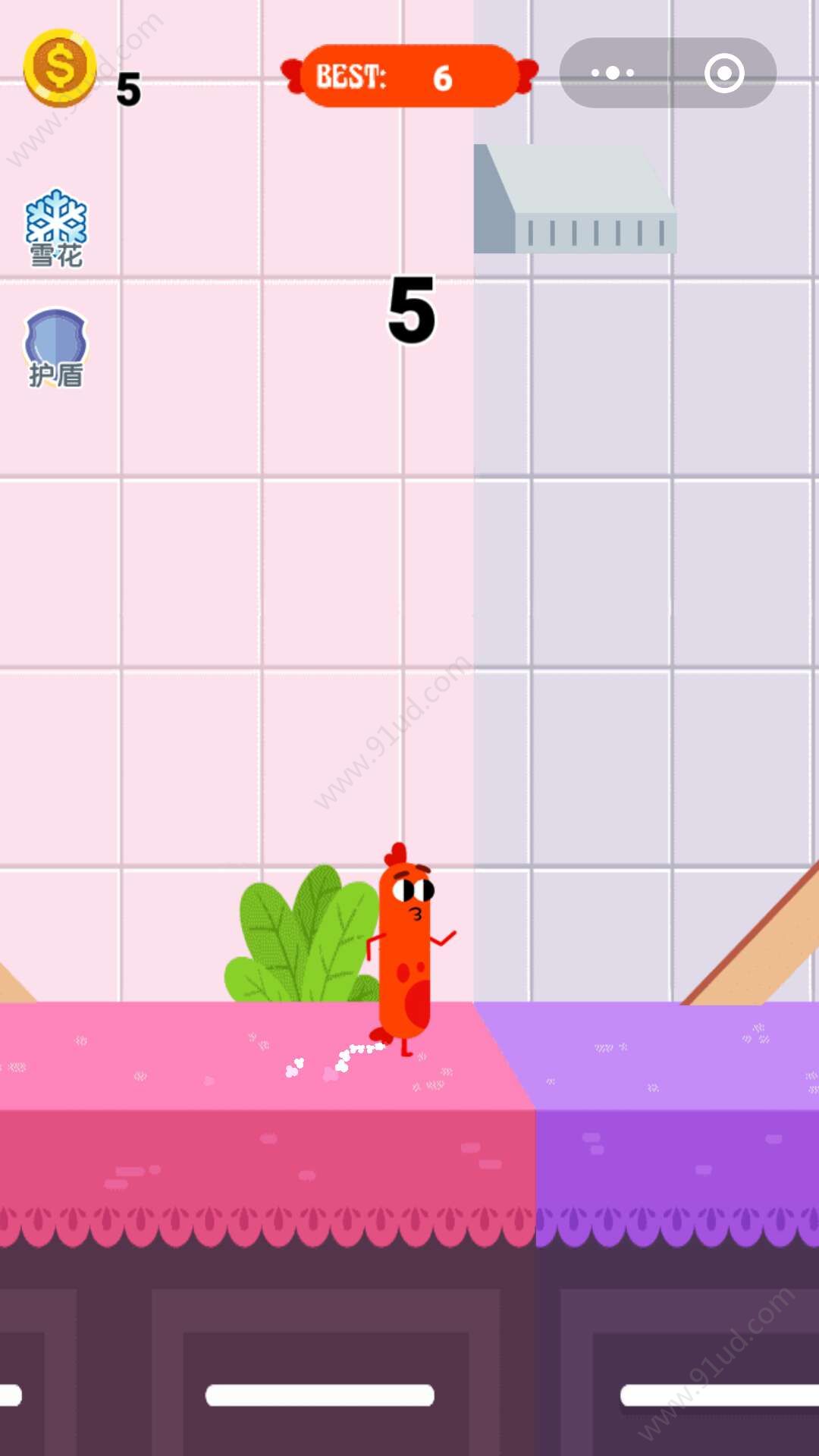
Task: Activate the shield 护盾 power-up
Action: tap(56, 347)
